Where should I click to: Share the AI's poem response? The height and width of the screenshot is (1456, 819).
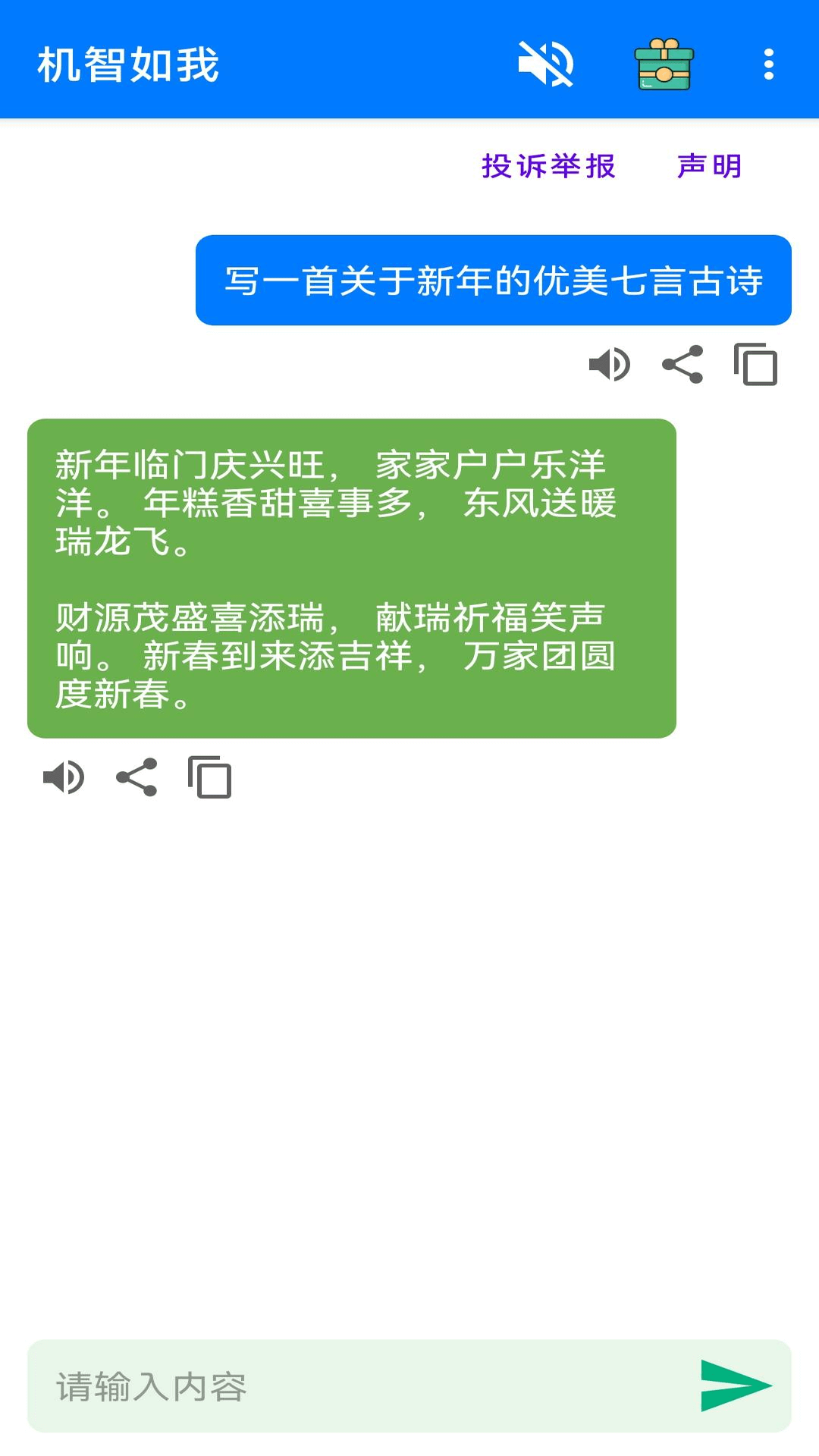click(x=136, y=778)
